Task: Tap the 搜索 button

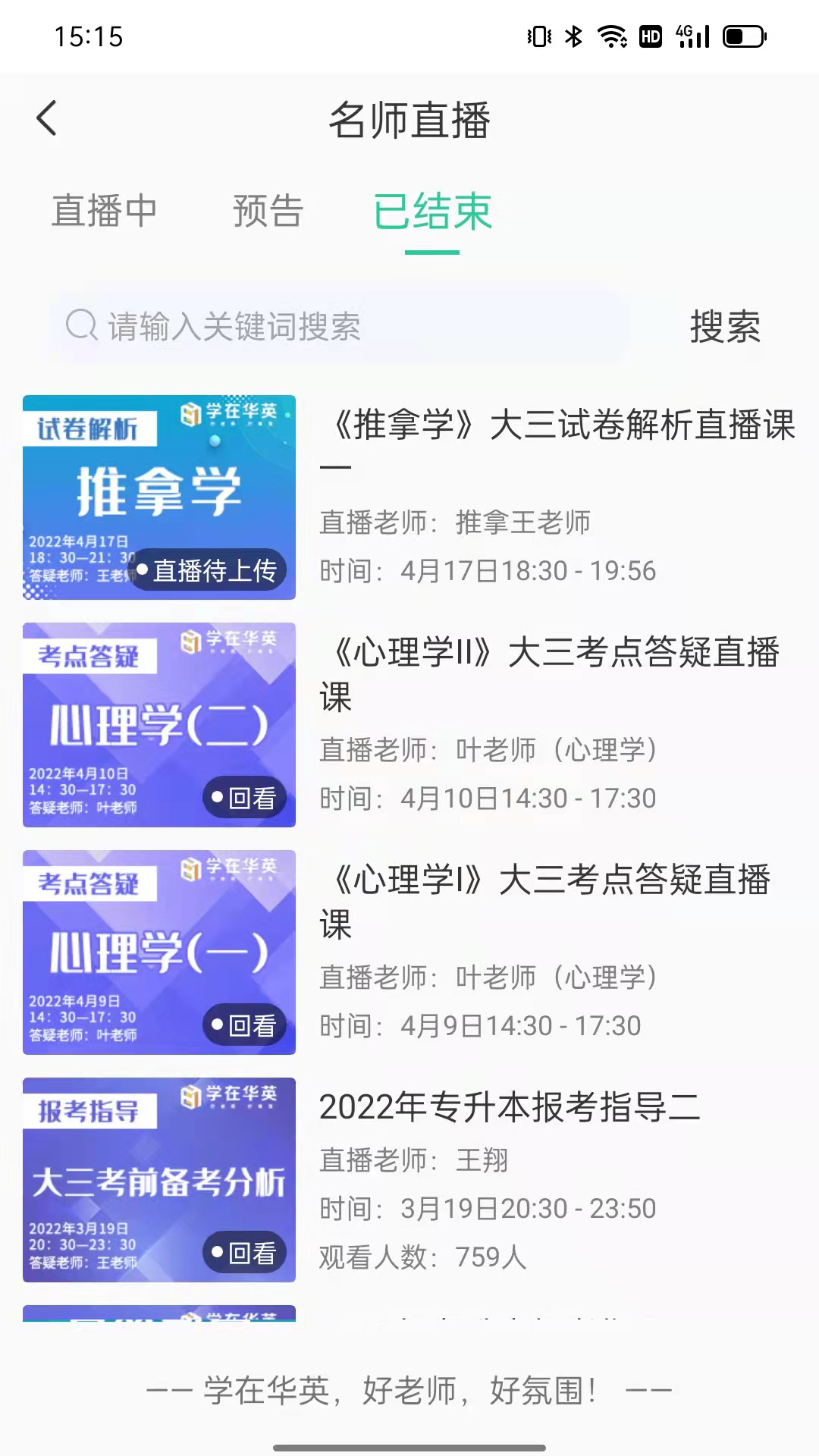Action: click(x=726, y=328)
